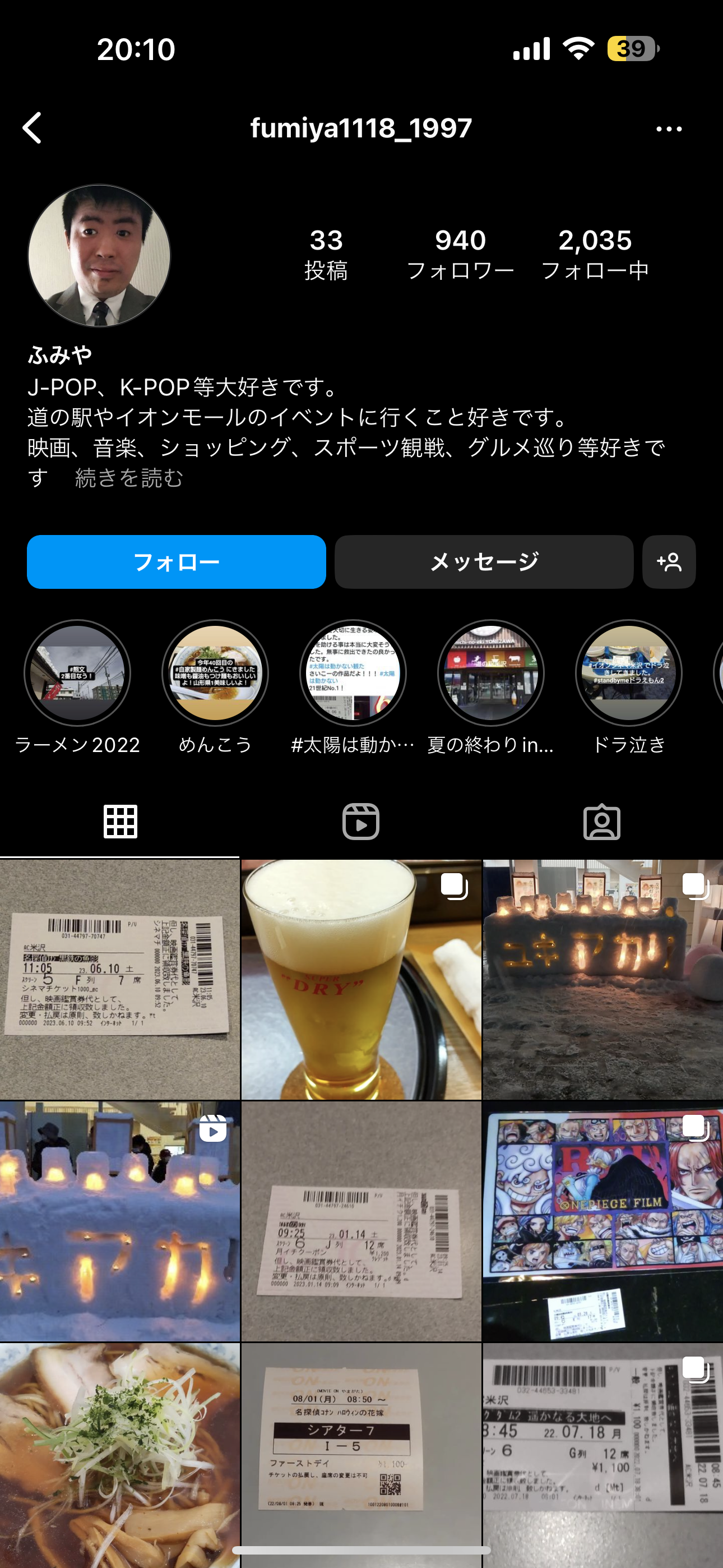Follow this account with フォロー button
This screenshot has height=1568, width=723.
click(177, 561)
